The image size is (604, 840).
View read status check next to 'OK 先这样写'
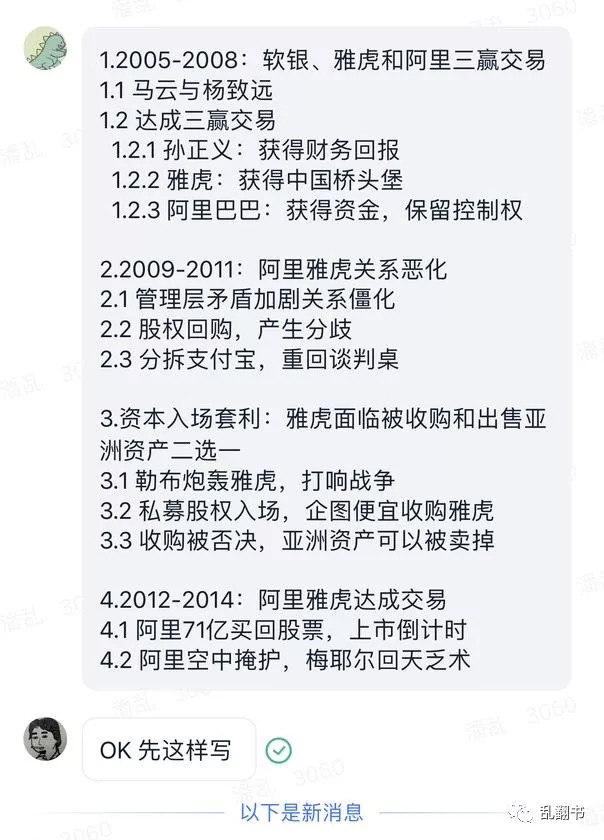279,750
